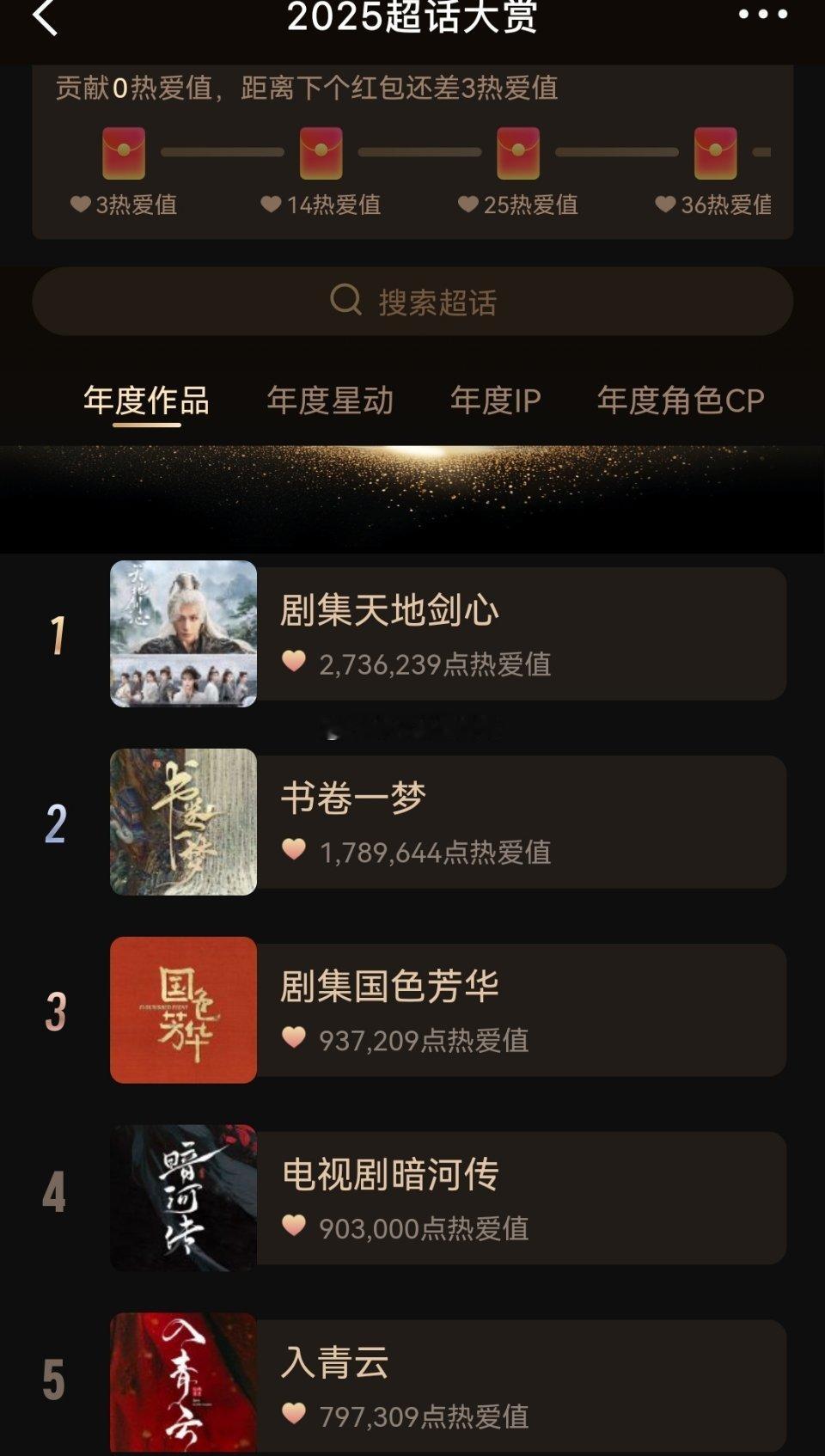Viewport: 825px width, 1456px height.
Task: Open the 14热爱值 red envelope
Action: (x=322, y=151)
